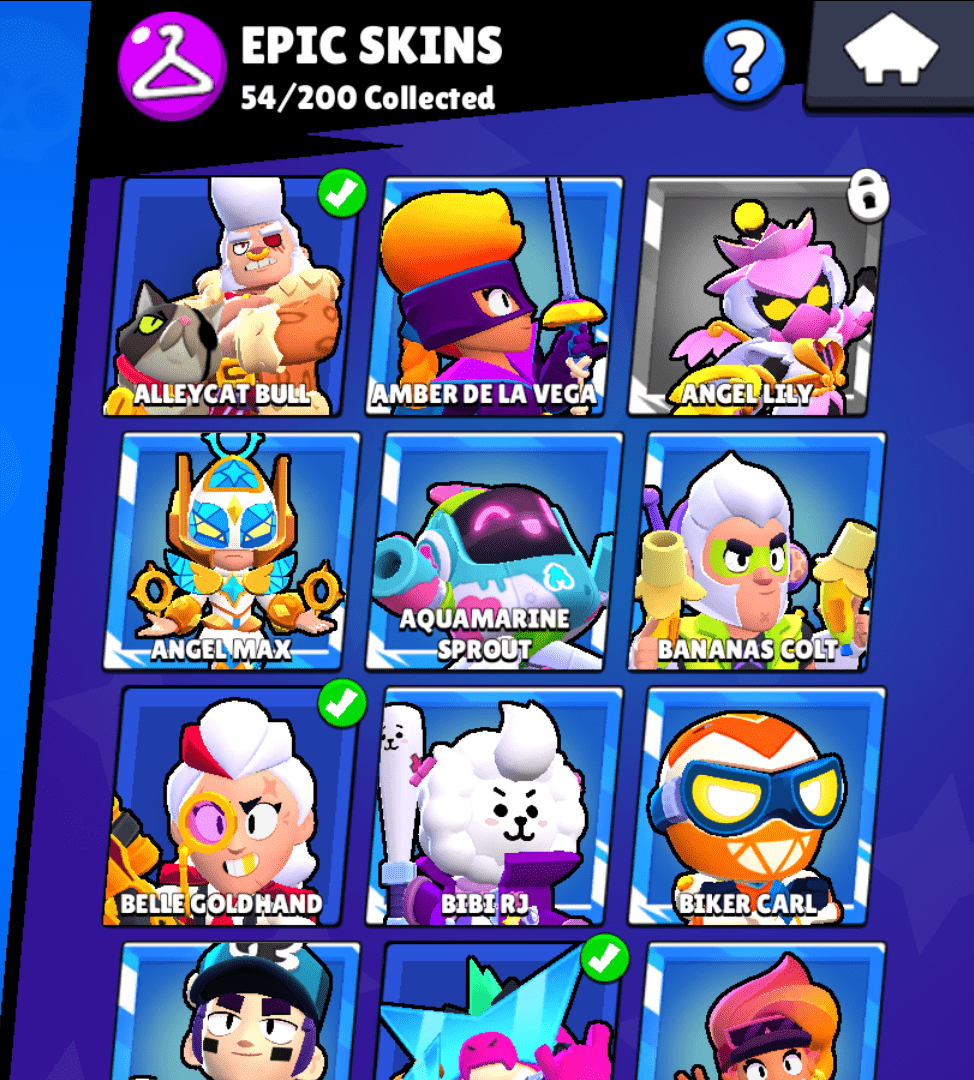The height and width of the screenshot is (1080, 974).
Task: Open the Angel Max skin tile
Action: tap(232, 550)
